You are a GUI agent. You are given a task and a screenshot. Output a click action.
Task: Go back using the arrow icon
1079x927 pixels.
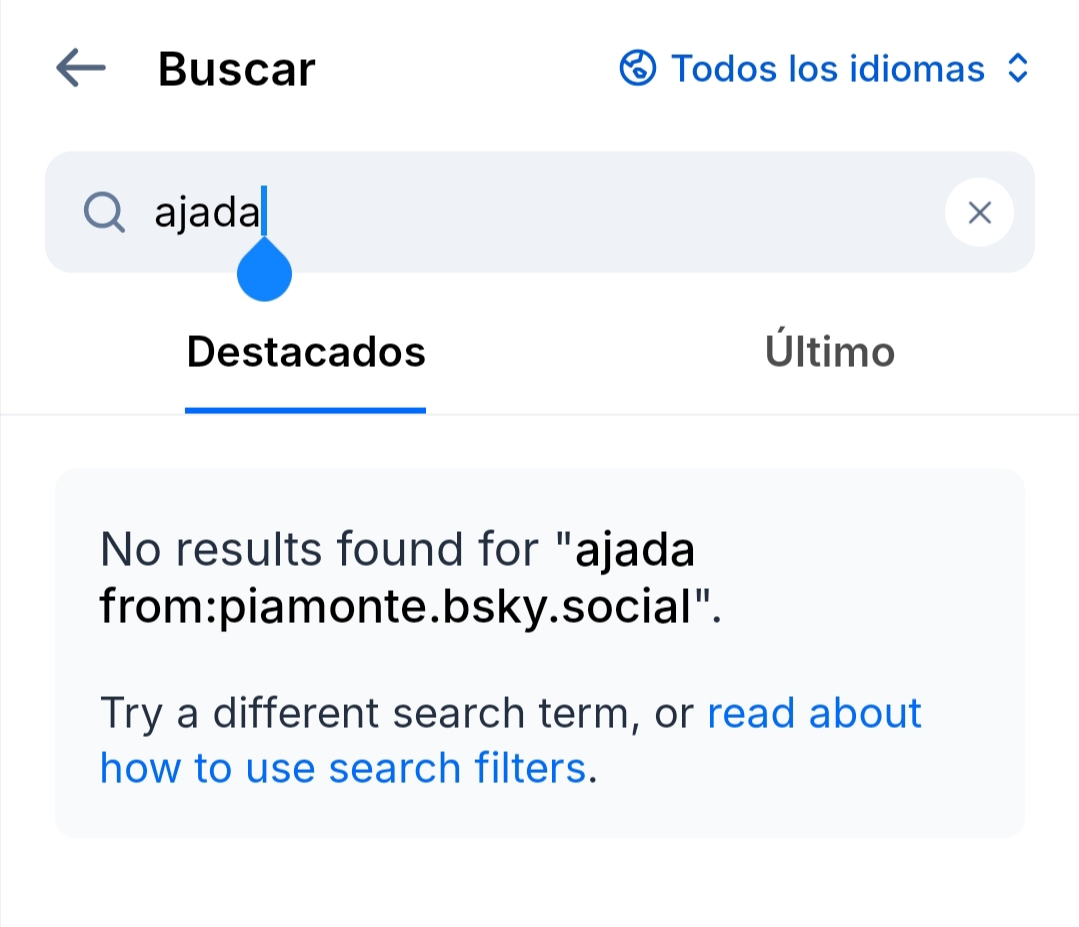(x=81, y=68)
